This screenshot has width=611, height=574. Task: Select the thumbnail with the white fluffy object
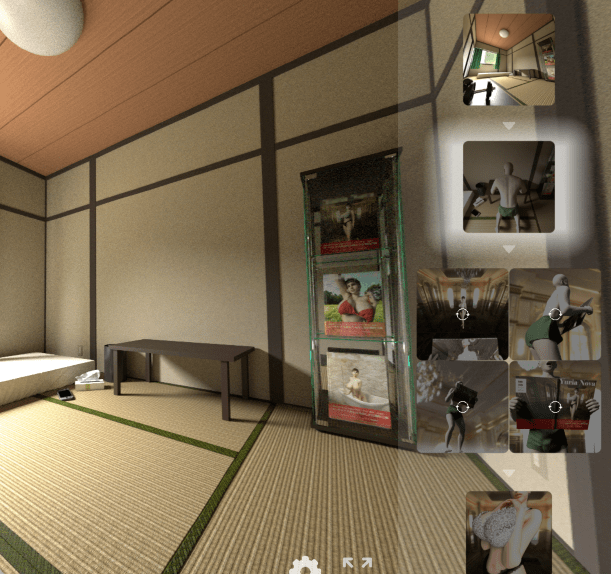point(508,532)
